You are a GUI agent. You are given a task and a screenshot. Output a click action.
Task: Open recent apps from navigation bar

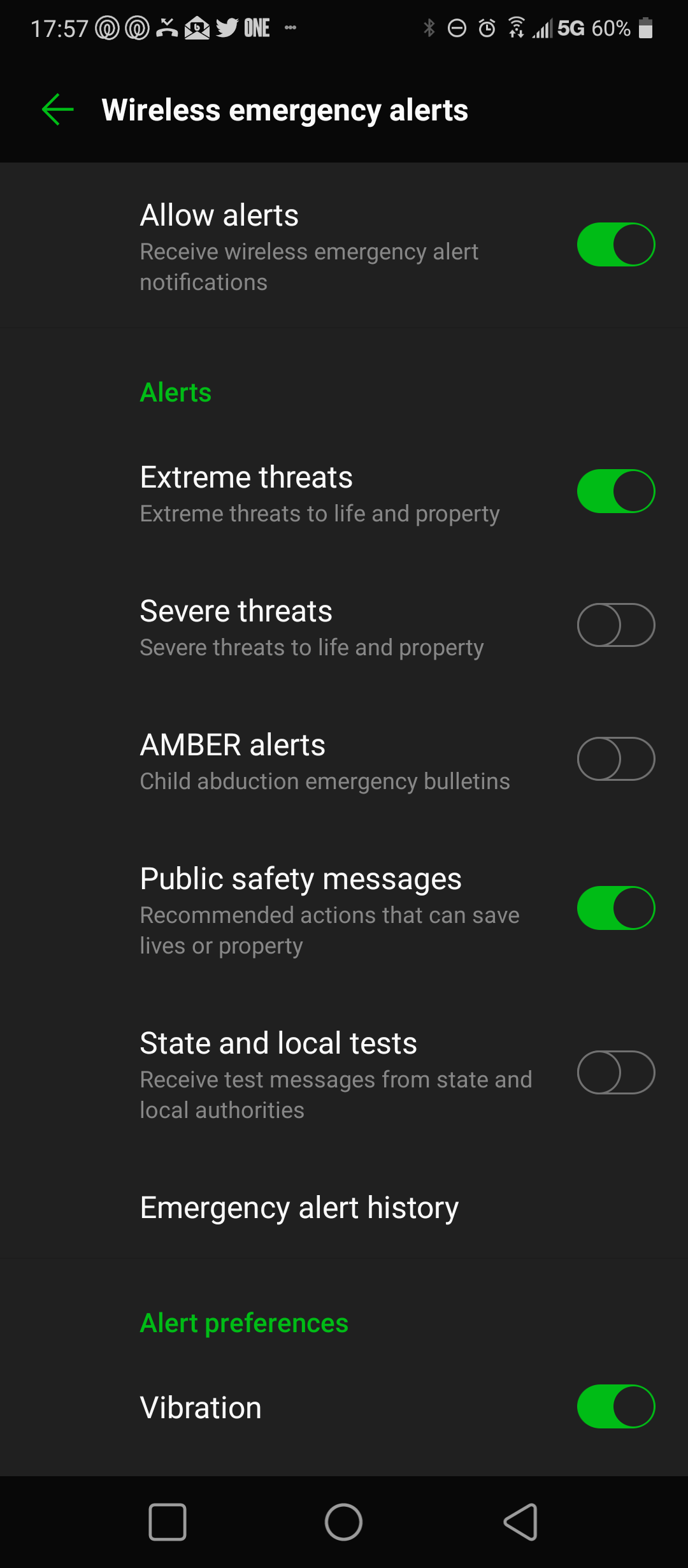click(x=168, y=1522)
